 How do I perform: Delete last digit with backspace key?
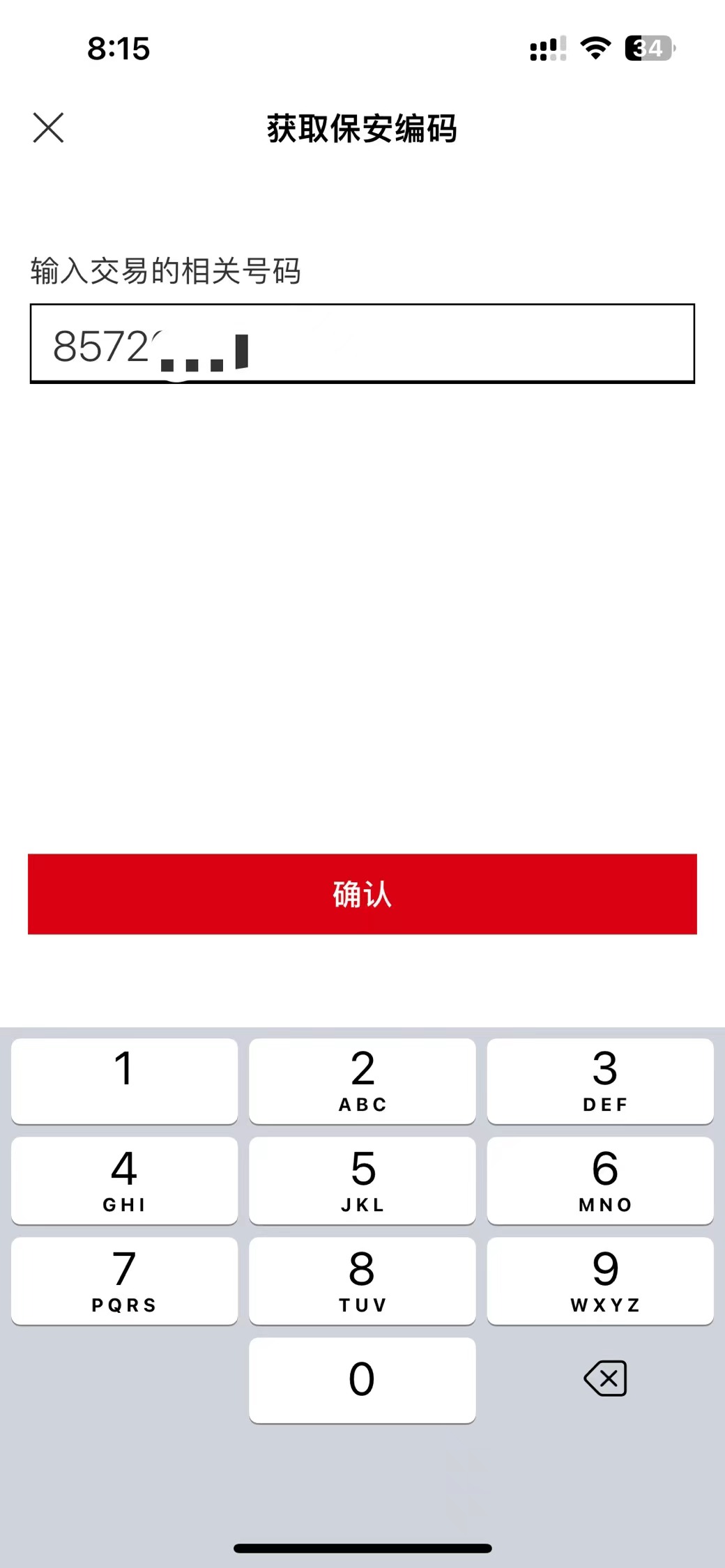click(605, 1378)
